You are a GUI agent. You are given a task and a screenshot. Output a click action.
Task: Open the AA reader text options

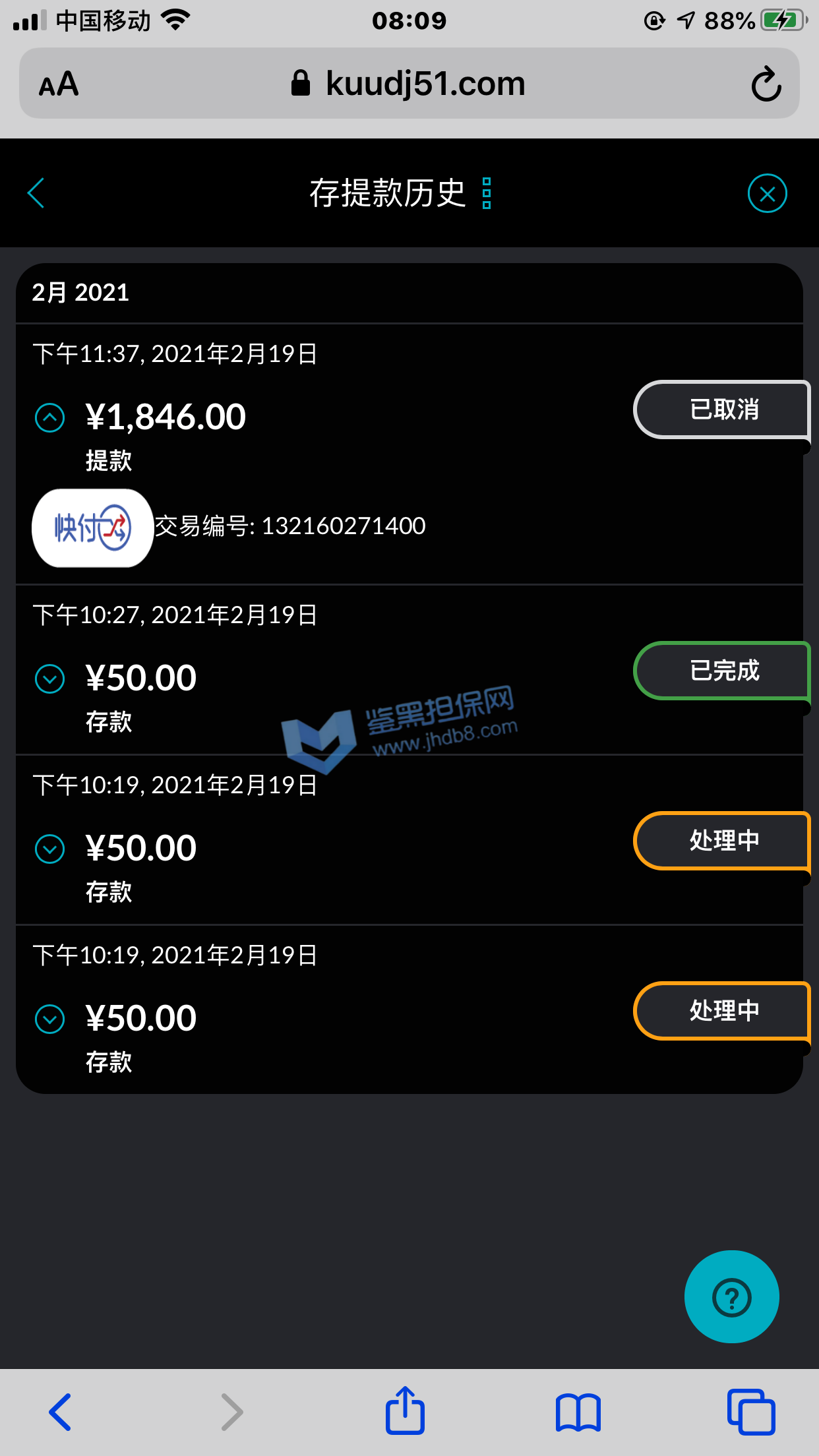59,84
